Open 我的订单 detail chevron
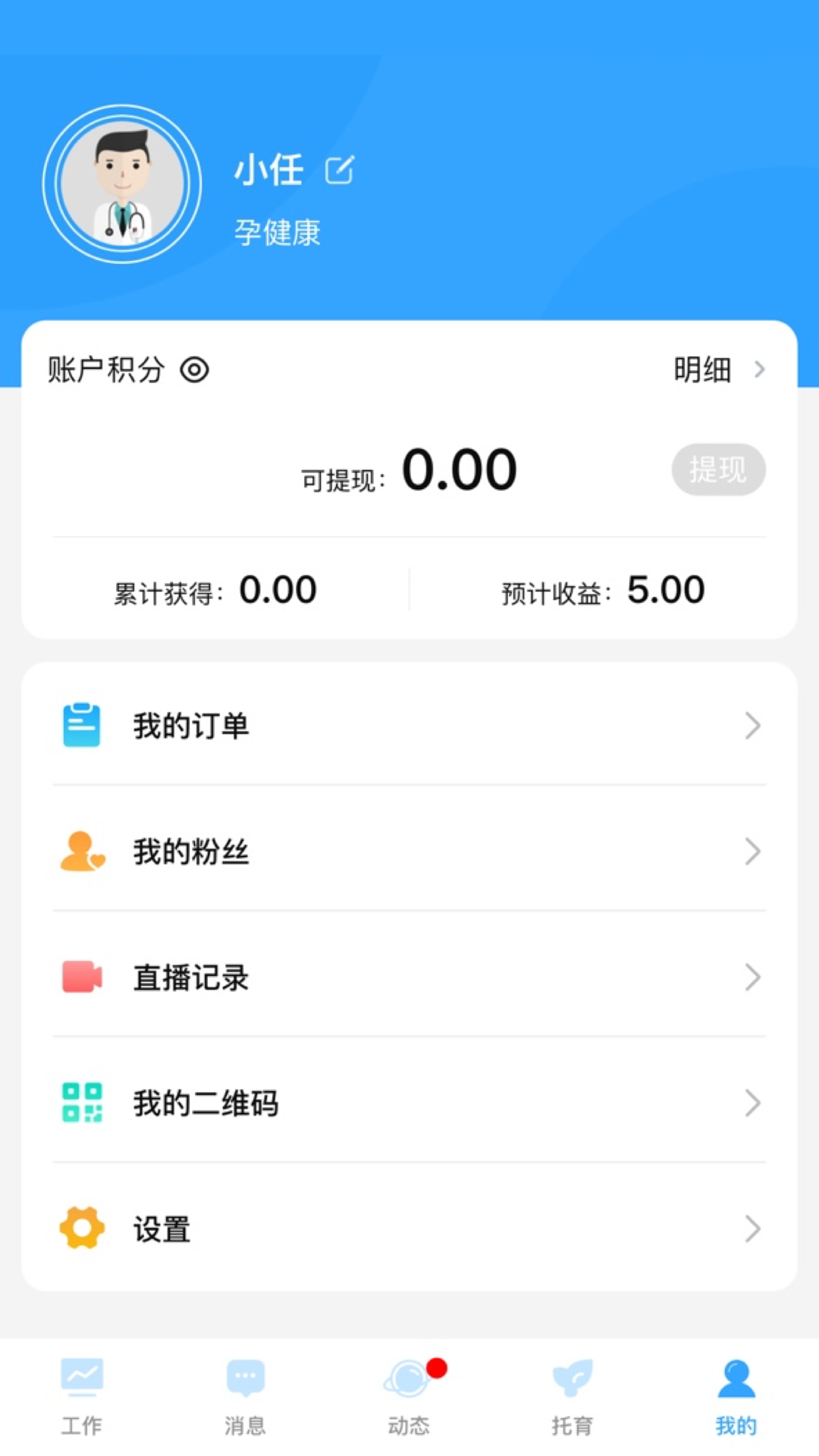 [753, 725]
